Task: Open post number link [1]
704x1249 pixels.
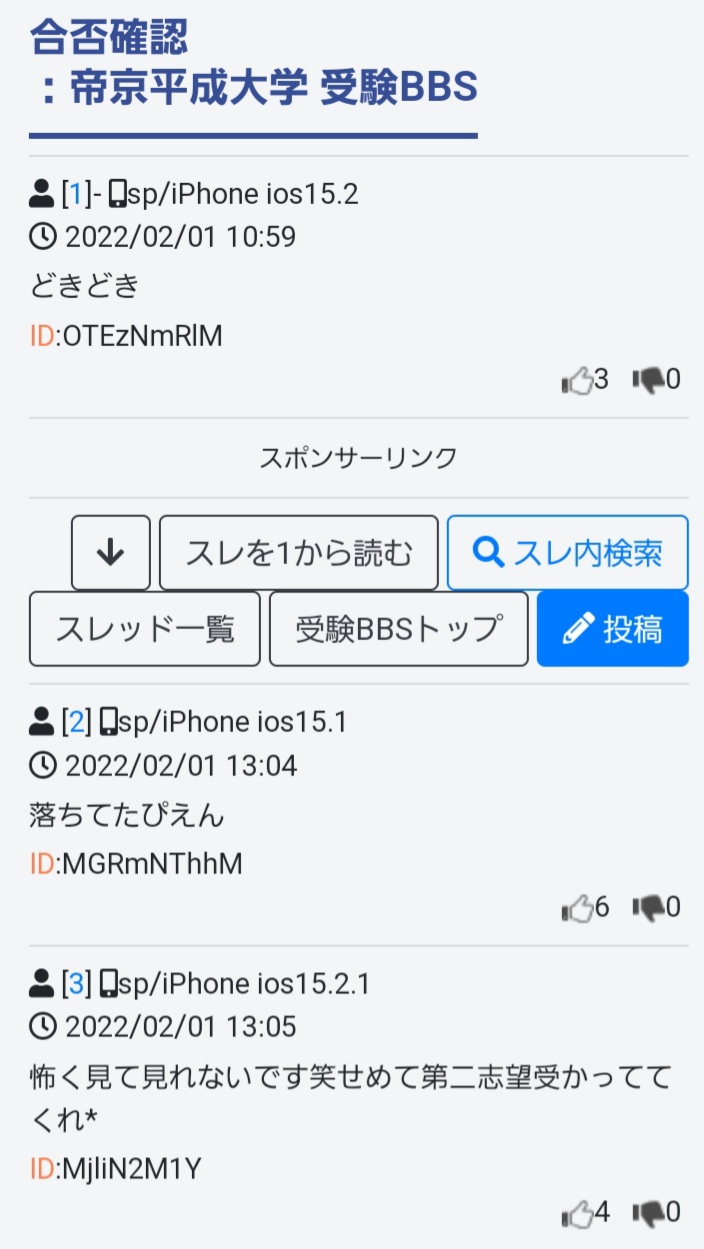Action: click(x=75, y=194)
